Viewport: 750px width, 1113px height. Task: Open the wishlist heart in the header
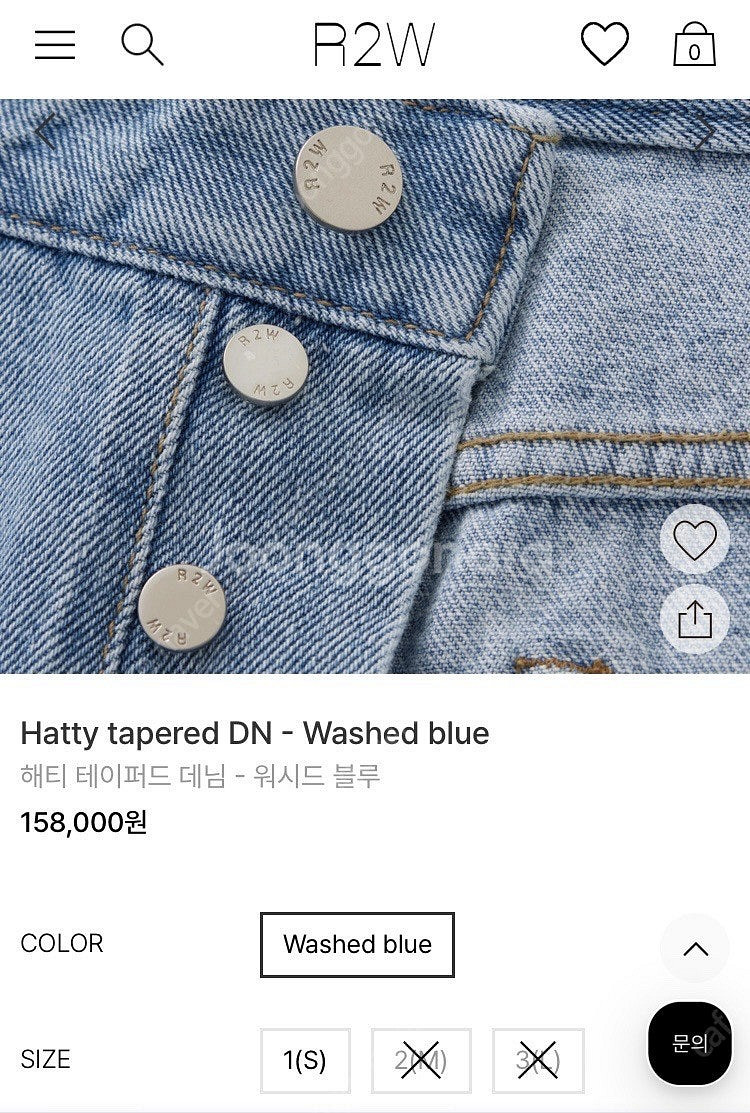click(x=605, y=45)
